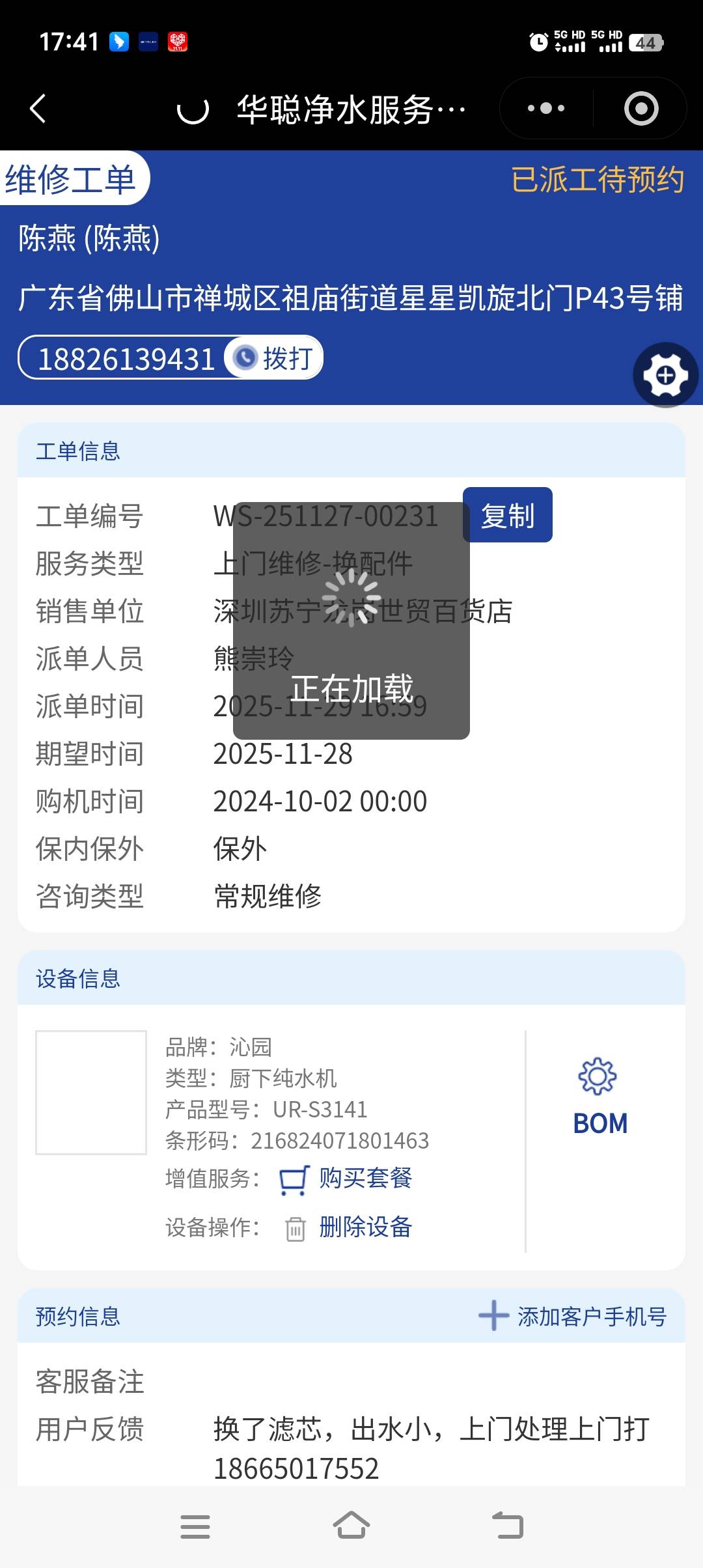Viewport: 703px width, 1568px height.
Task: Open the mini program more options menu
Action: pos(545,109)
